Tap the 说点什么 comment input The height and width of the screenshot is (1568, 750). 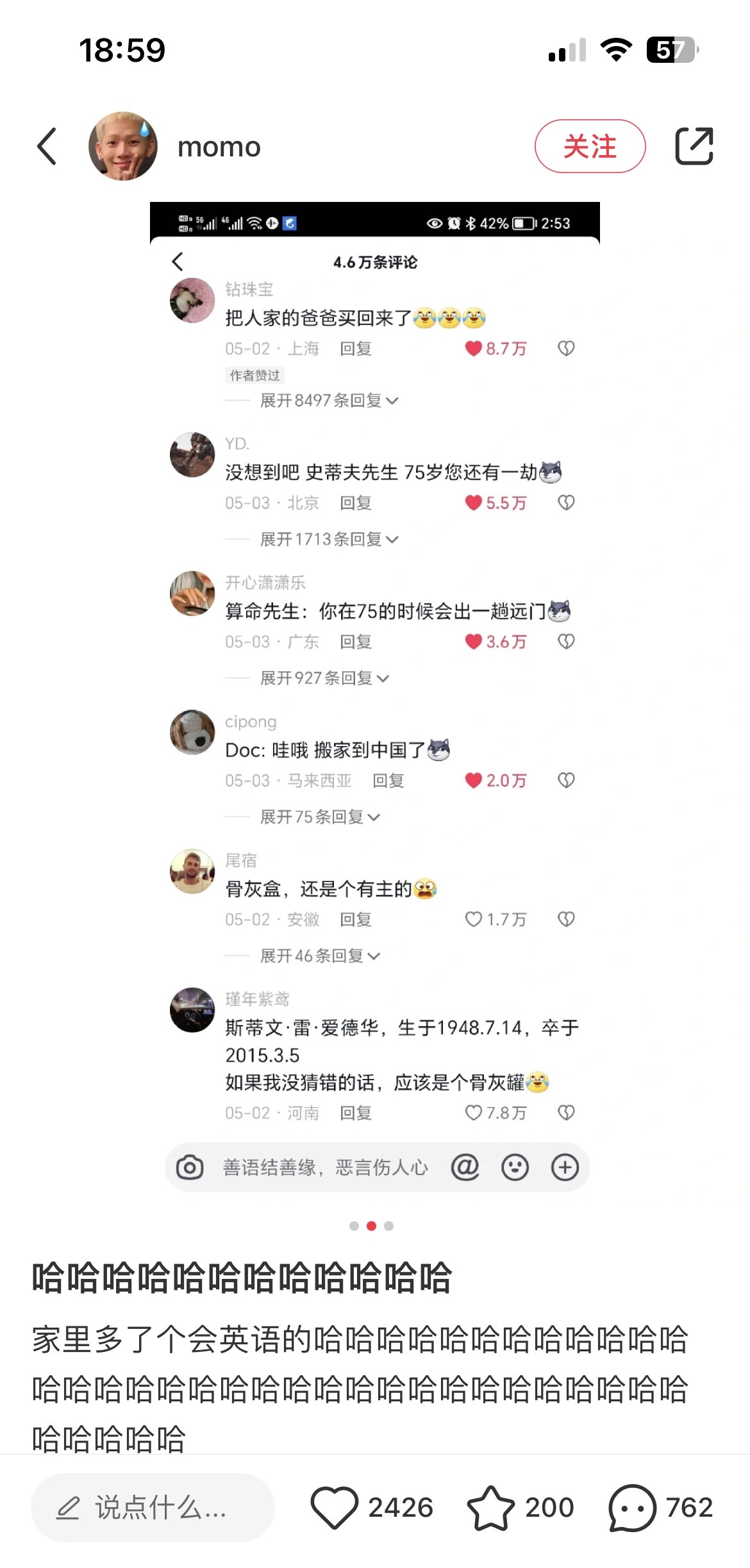coord(153,1508)
